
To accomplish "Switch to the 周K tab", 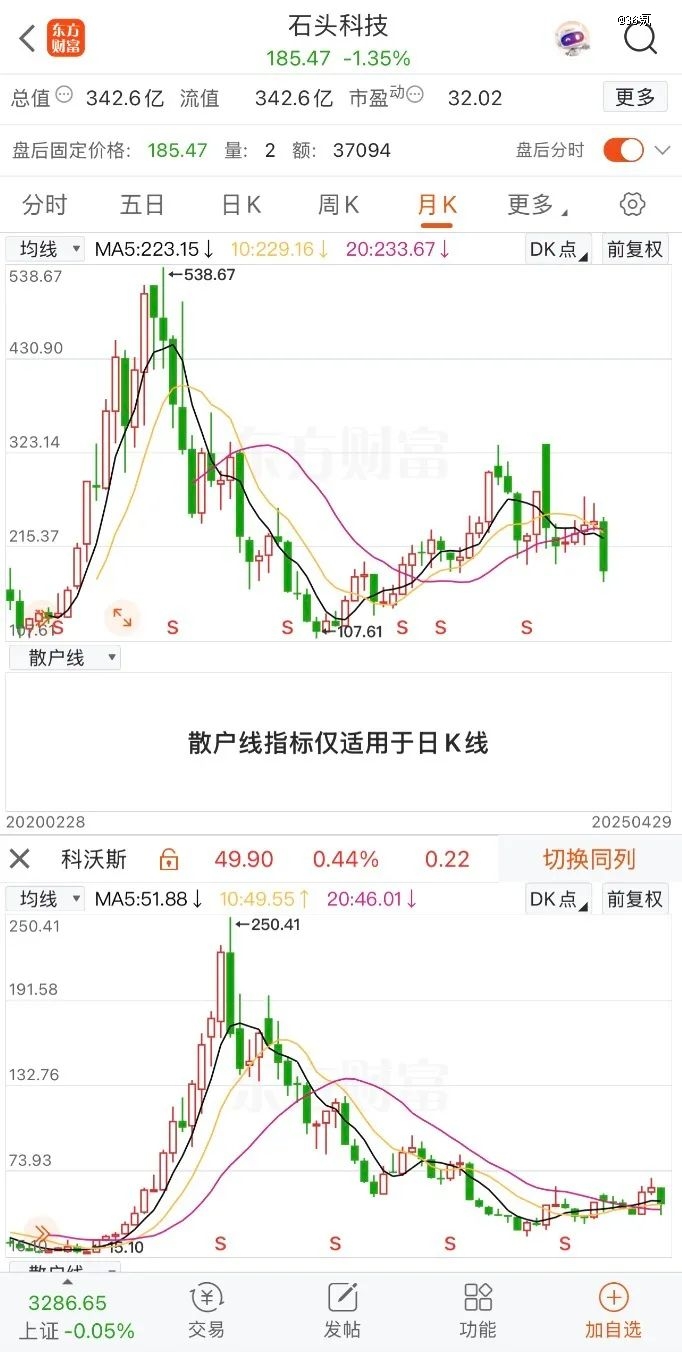I will coord(338,205).
